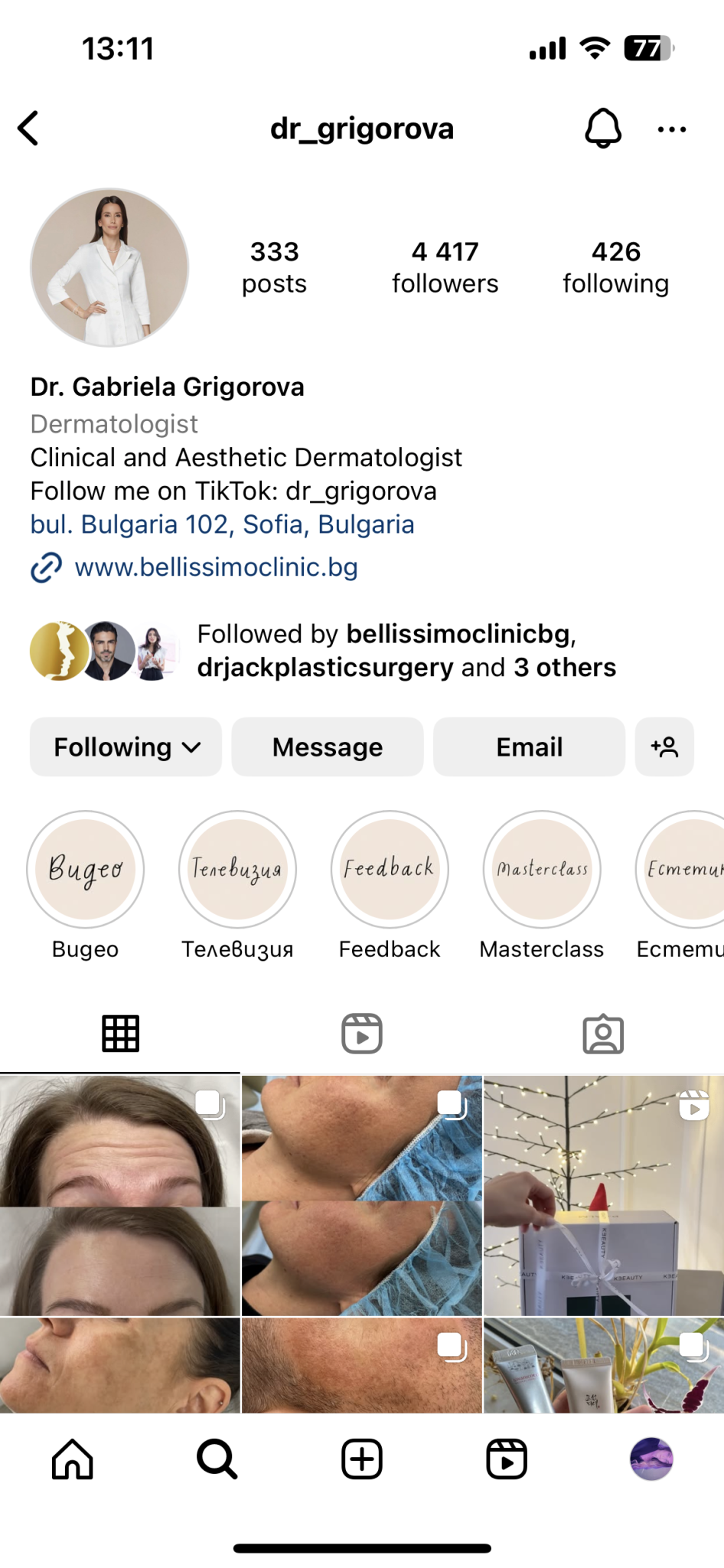The height and width of the screenshot is (1568, 724).
Task: Open the forehead wrinkles before-after post
Action: pos(120,1195)
